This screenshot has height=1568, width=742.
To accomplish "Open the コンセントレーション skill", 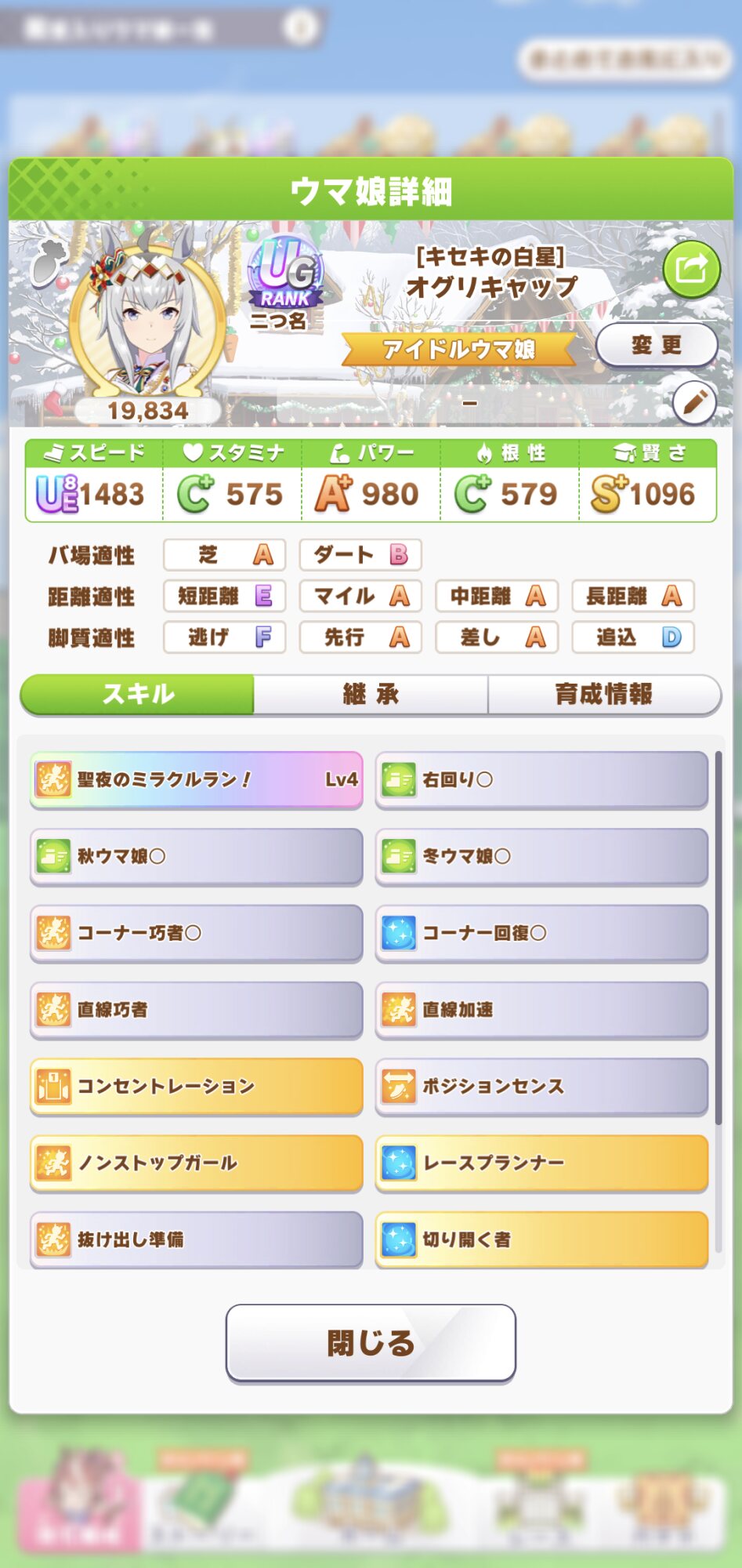I will pyautogui.click(x=196, y=1086).
